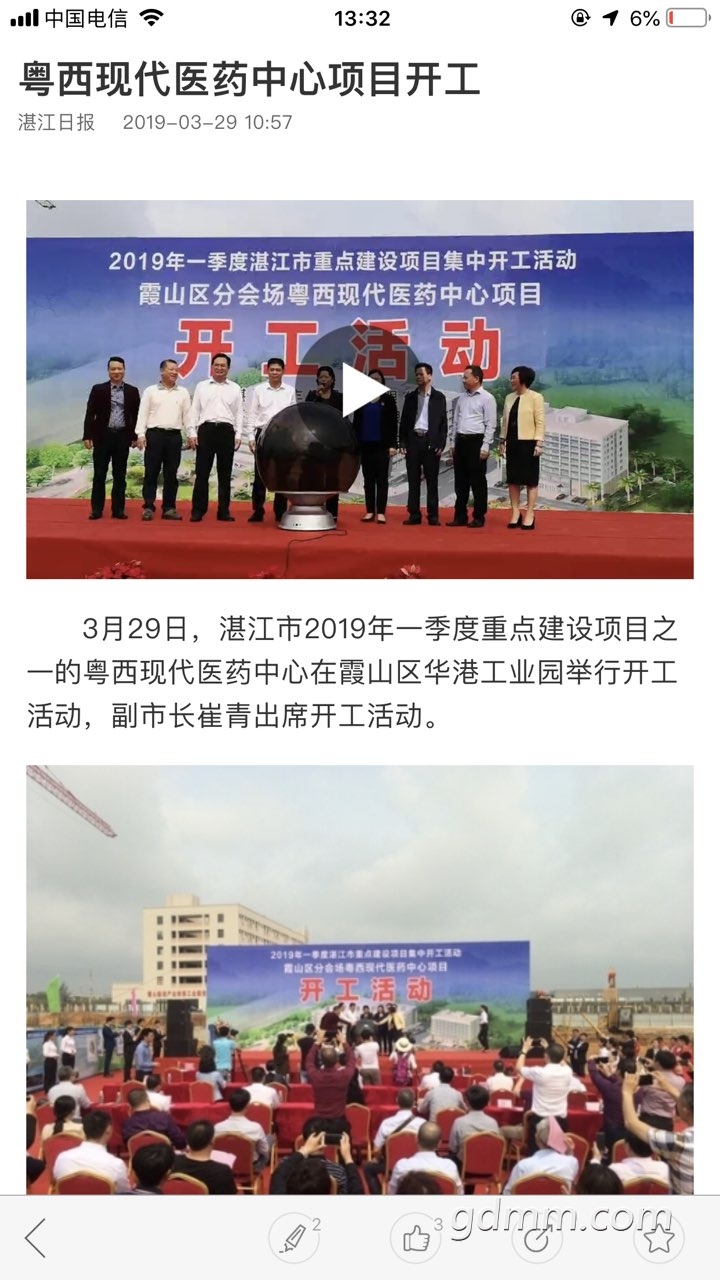Open the comment pen icon

point(294,1238)
